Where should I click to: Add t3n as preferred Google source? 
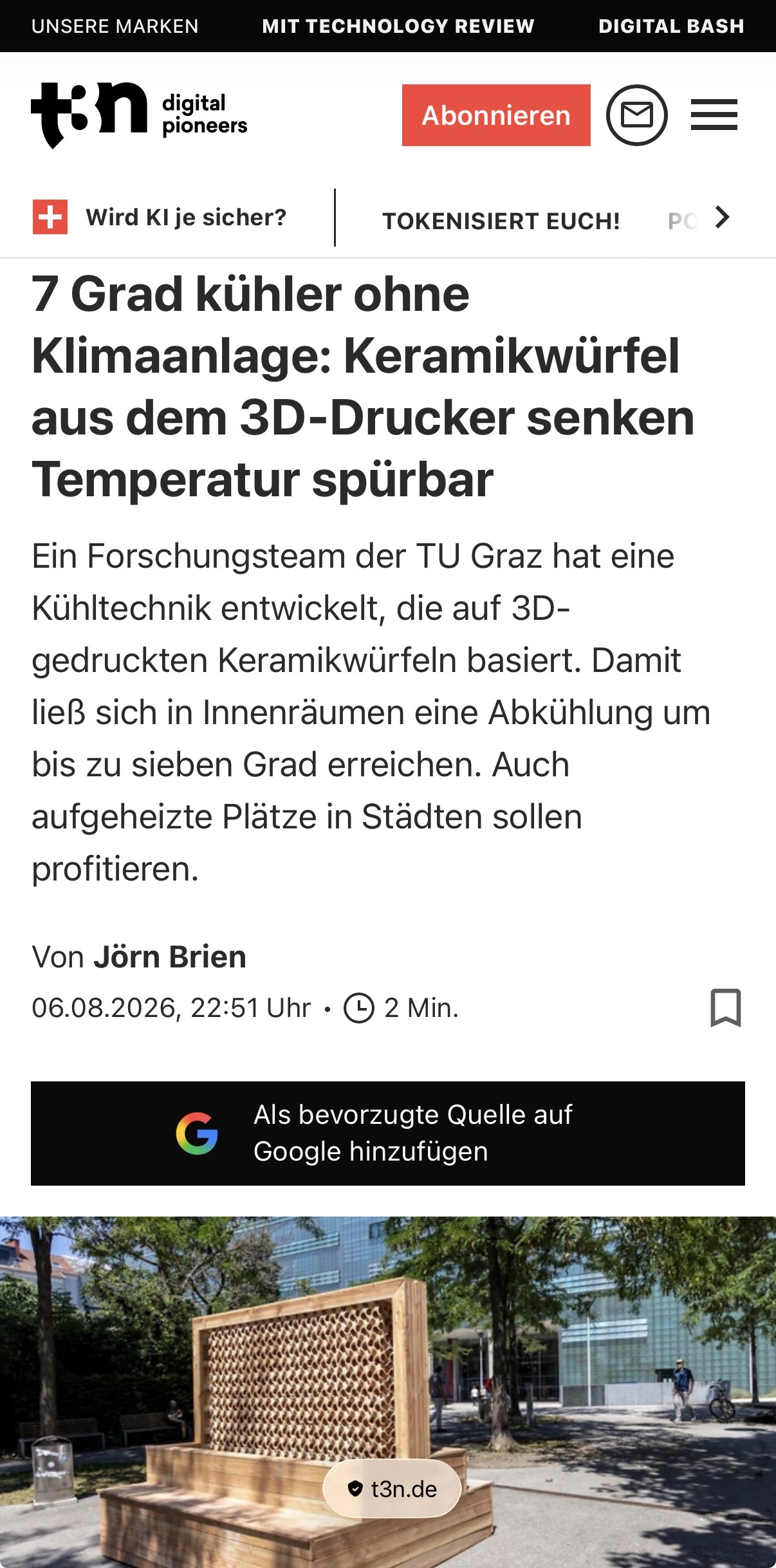pyautogui.click(x=388, y=1134)
